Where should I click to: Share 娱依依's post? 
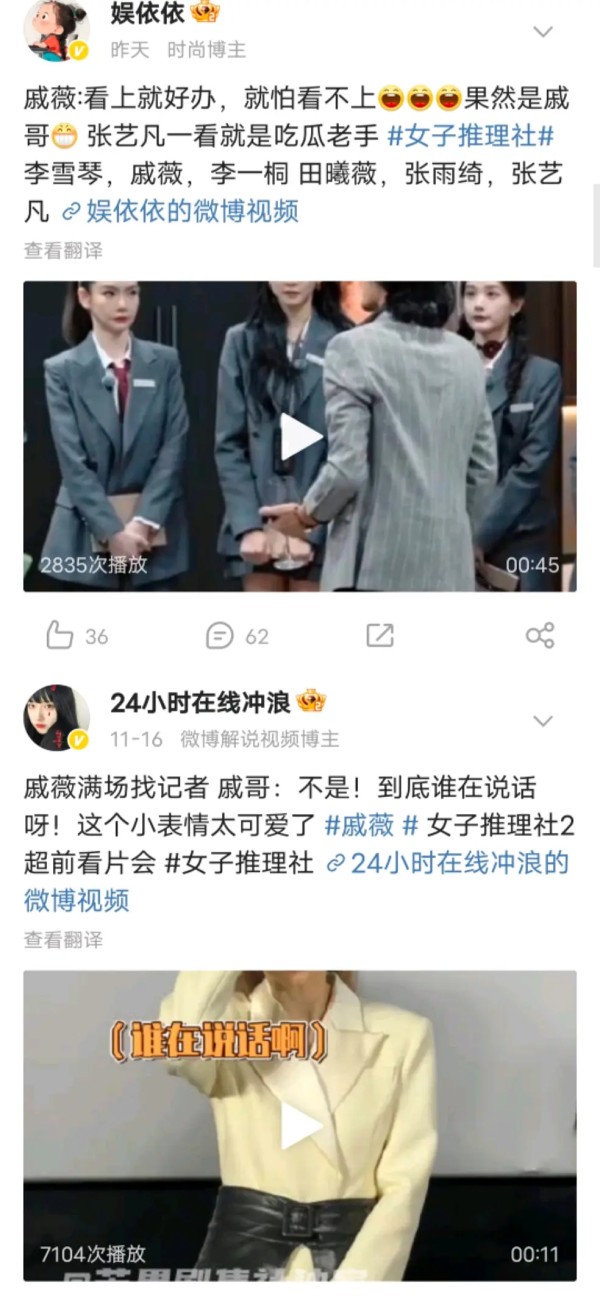pyautogui.click(x=540, y=635)
